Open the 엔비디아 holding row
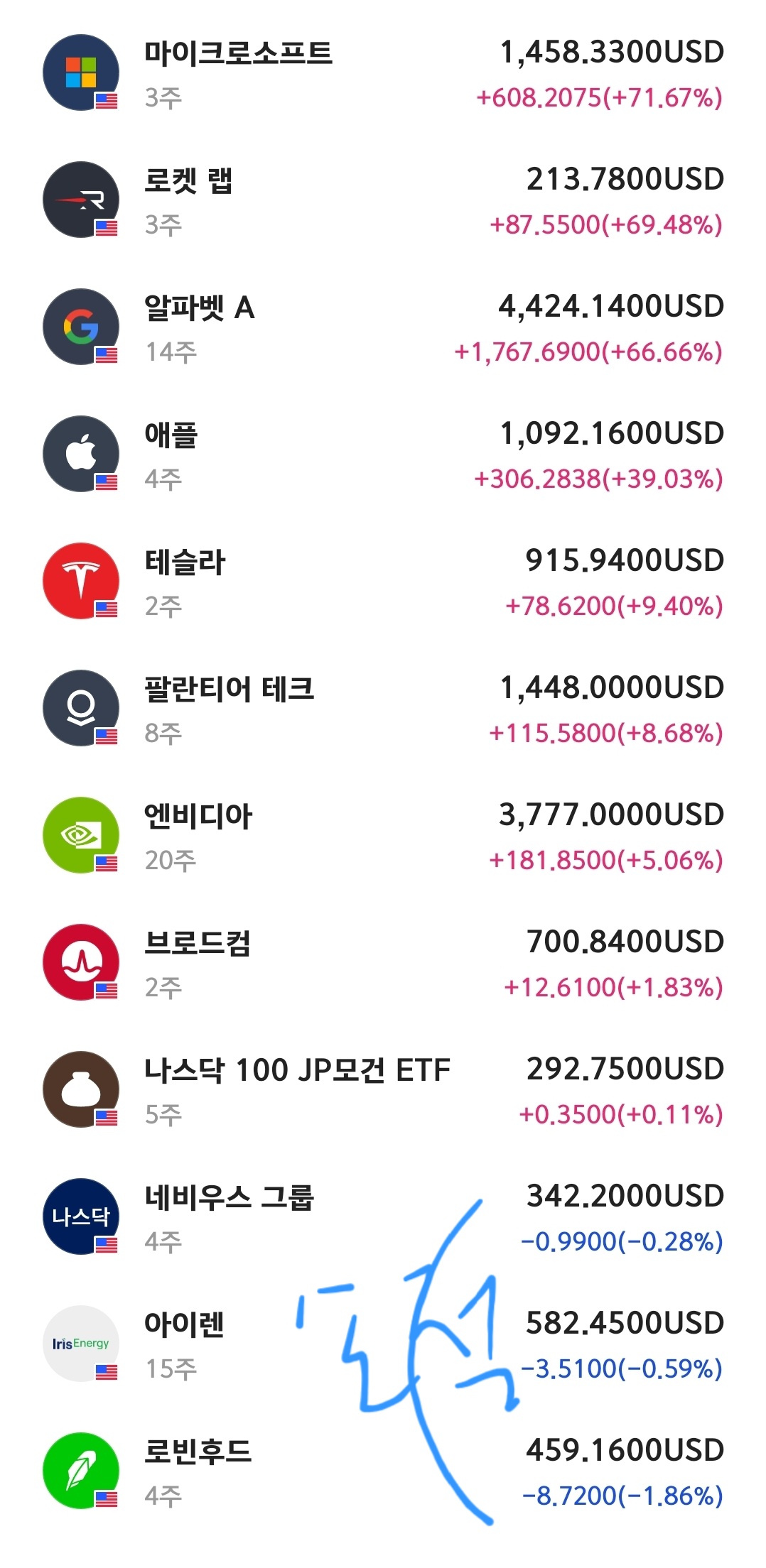This screenshot has height=1568, width=766. 383,837
